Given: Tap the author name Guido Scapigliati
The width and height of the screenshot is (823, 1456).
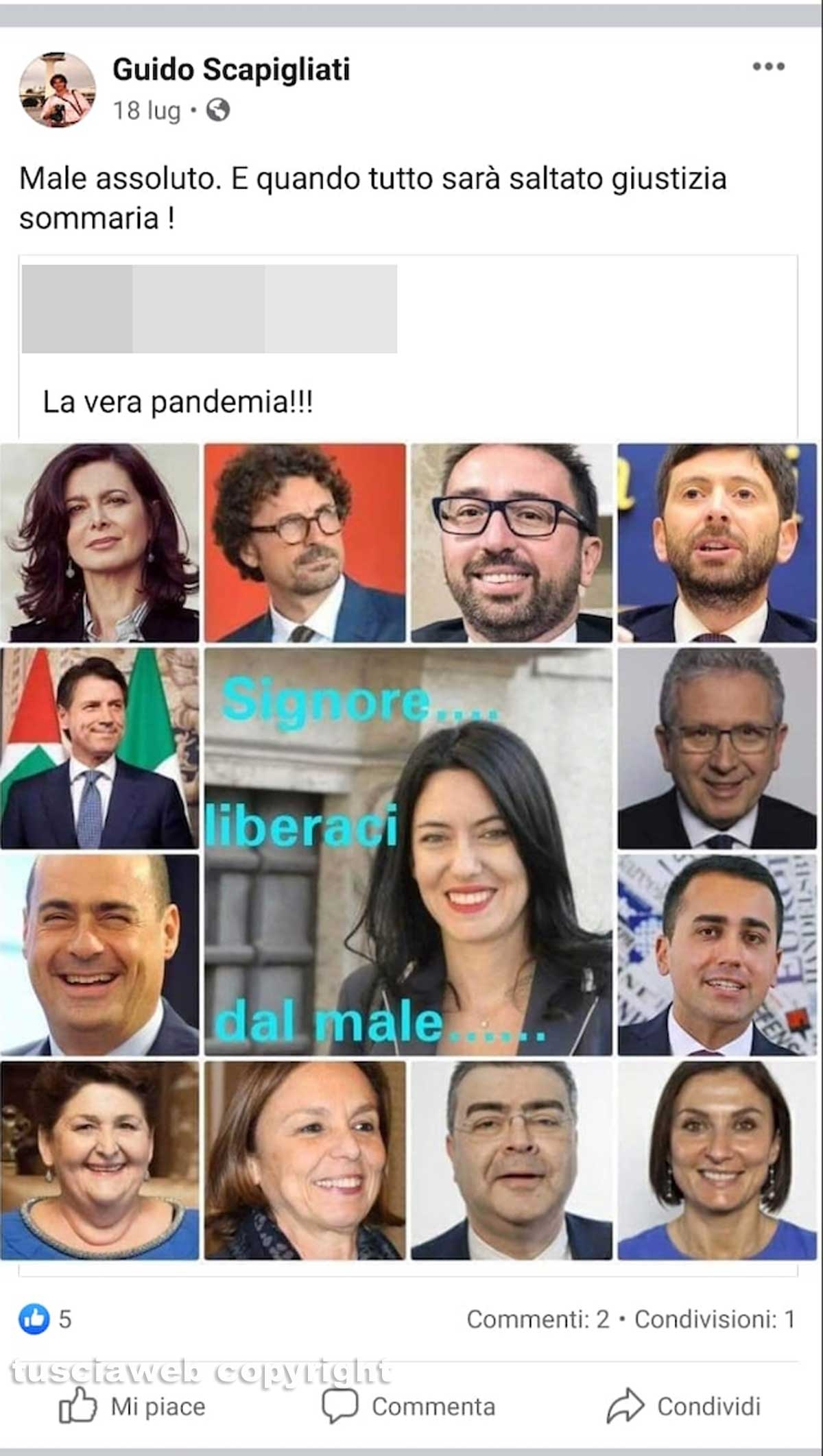Looking at the screenshot, I should pos(231,69).
